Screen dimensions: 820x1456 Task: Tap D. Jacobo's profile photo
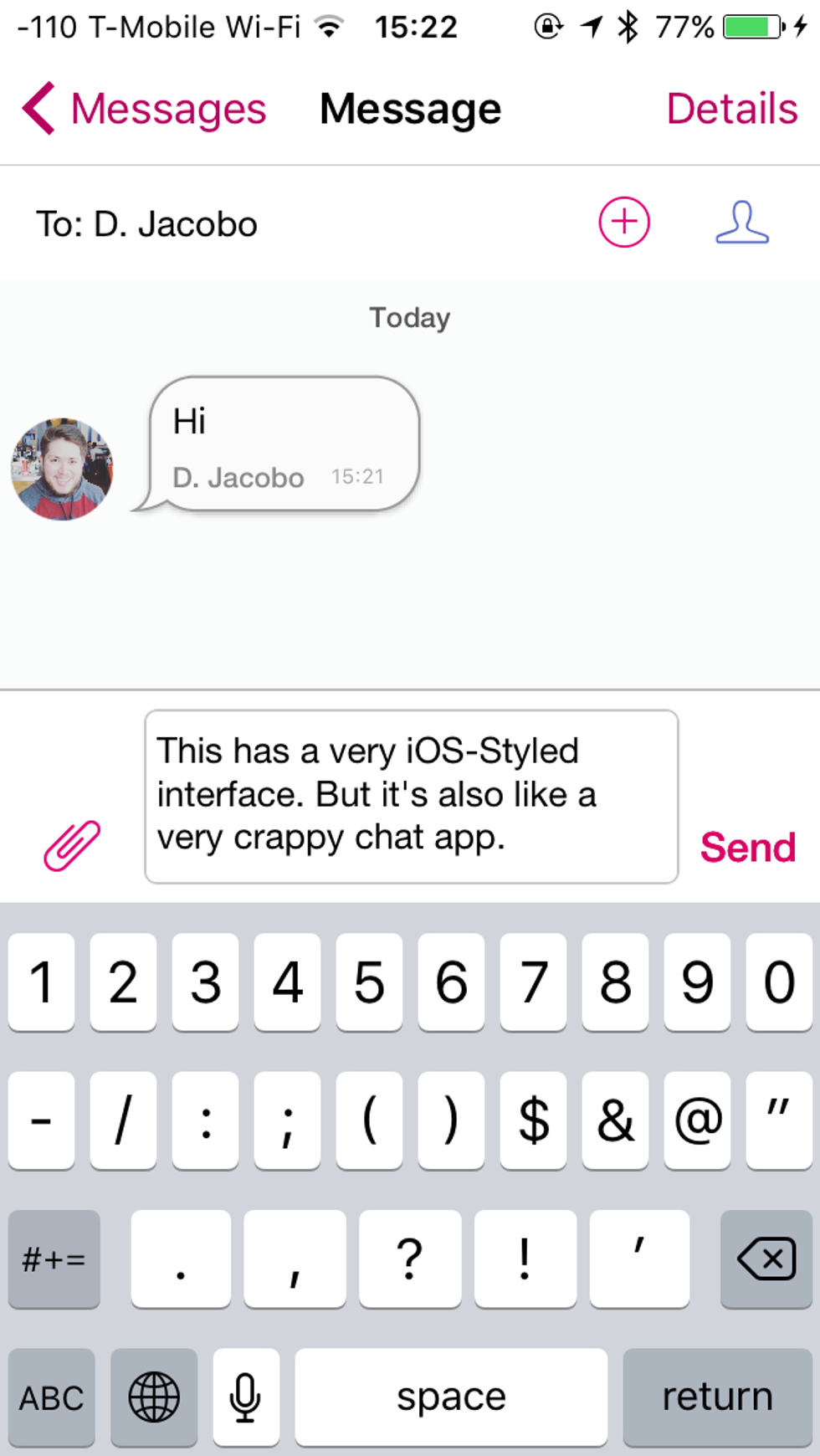coord(62,469)
